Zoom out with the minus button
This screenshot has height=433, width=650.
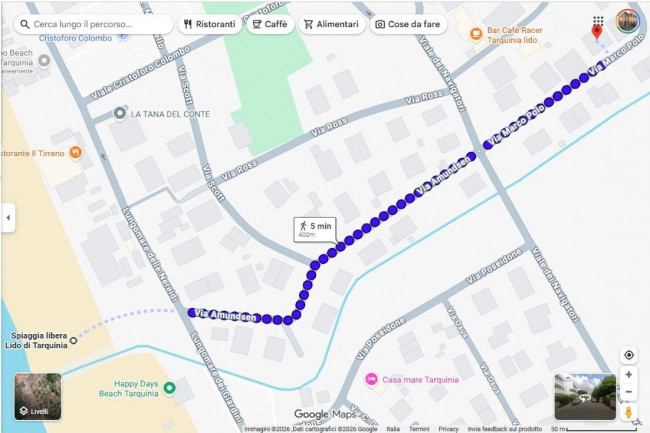628,392
